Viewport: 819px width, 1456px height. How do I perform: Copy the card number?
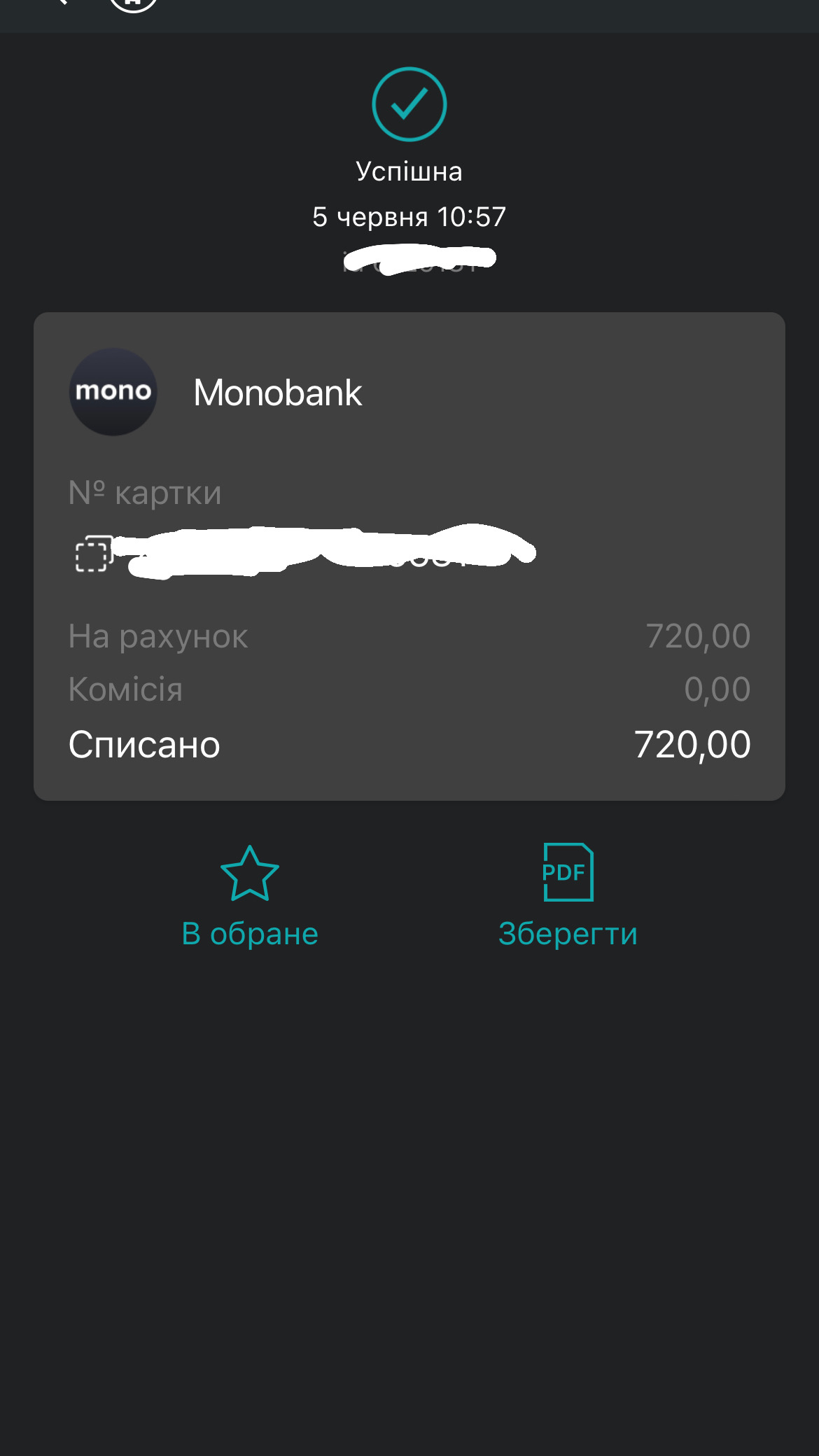click(93, 554)
